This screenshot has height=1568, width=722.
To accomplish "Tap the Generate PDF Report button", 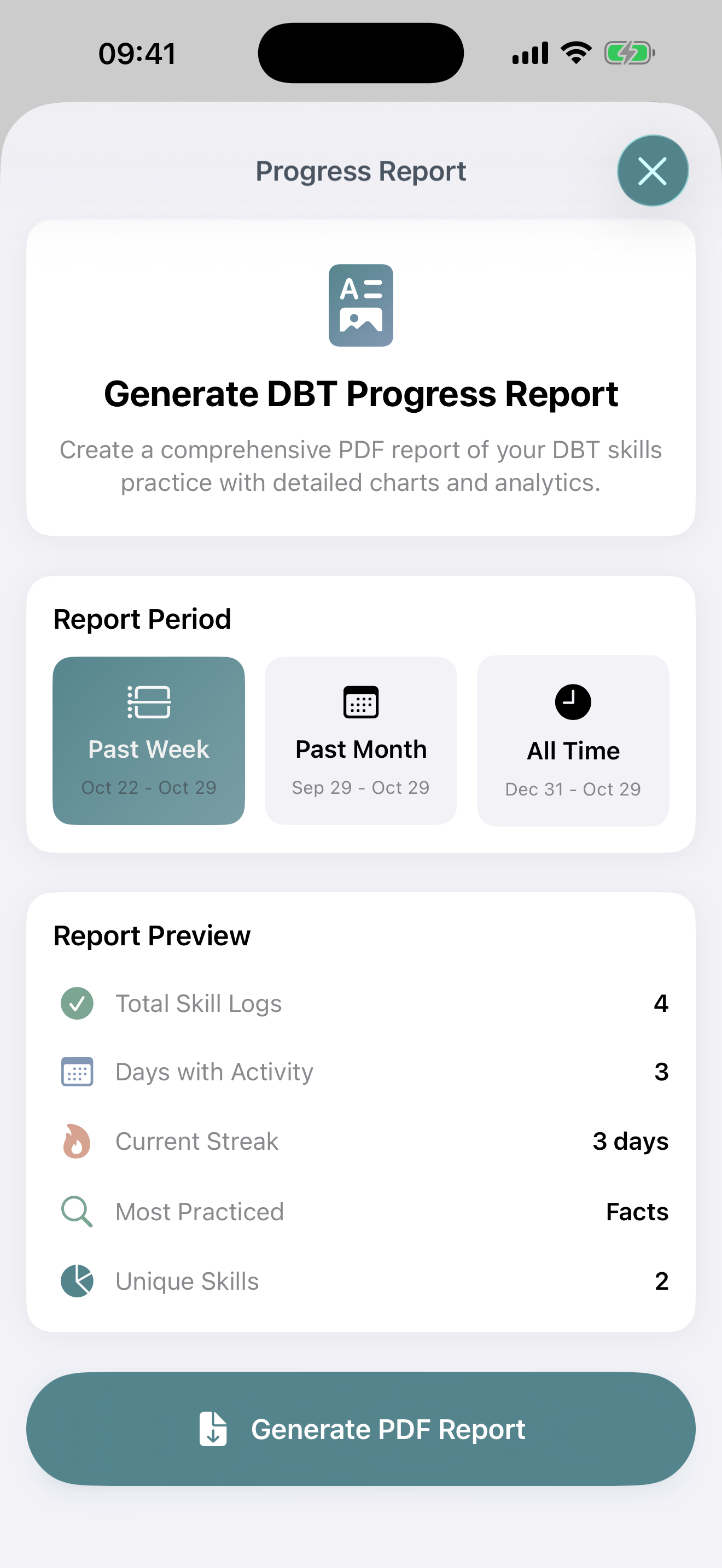I will pyautogui.click(x=360, y=1429).
